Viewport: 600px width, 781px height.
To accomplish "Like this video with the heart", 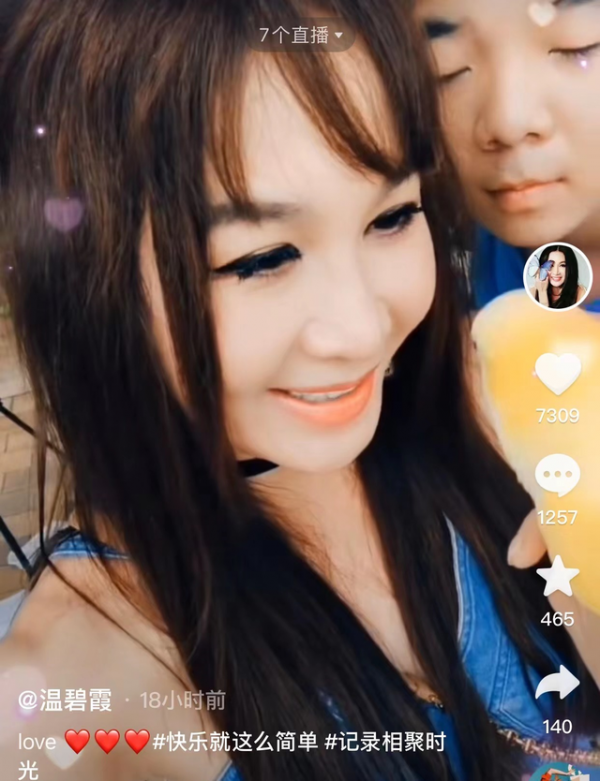I will pos(557,374).
